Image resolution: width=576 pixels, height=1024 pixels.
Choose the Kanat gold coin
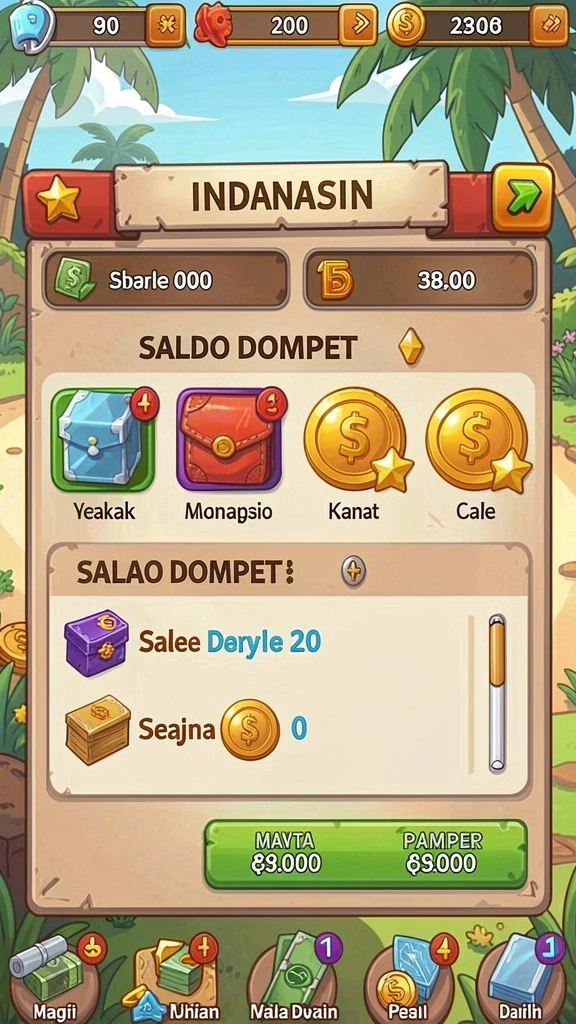tap(357, 439)
